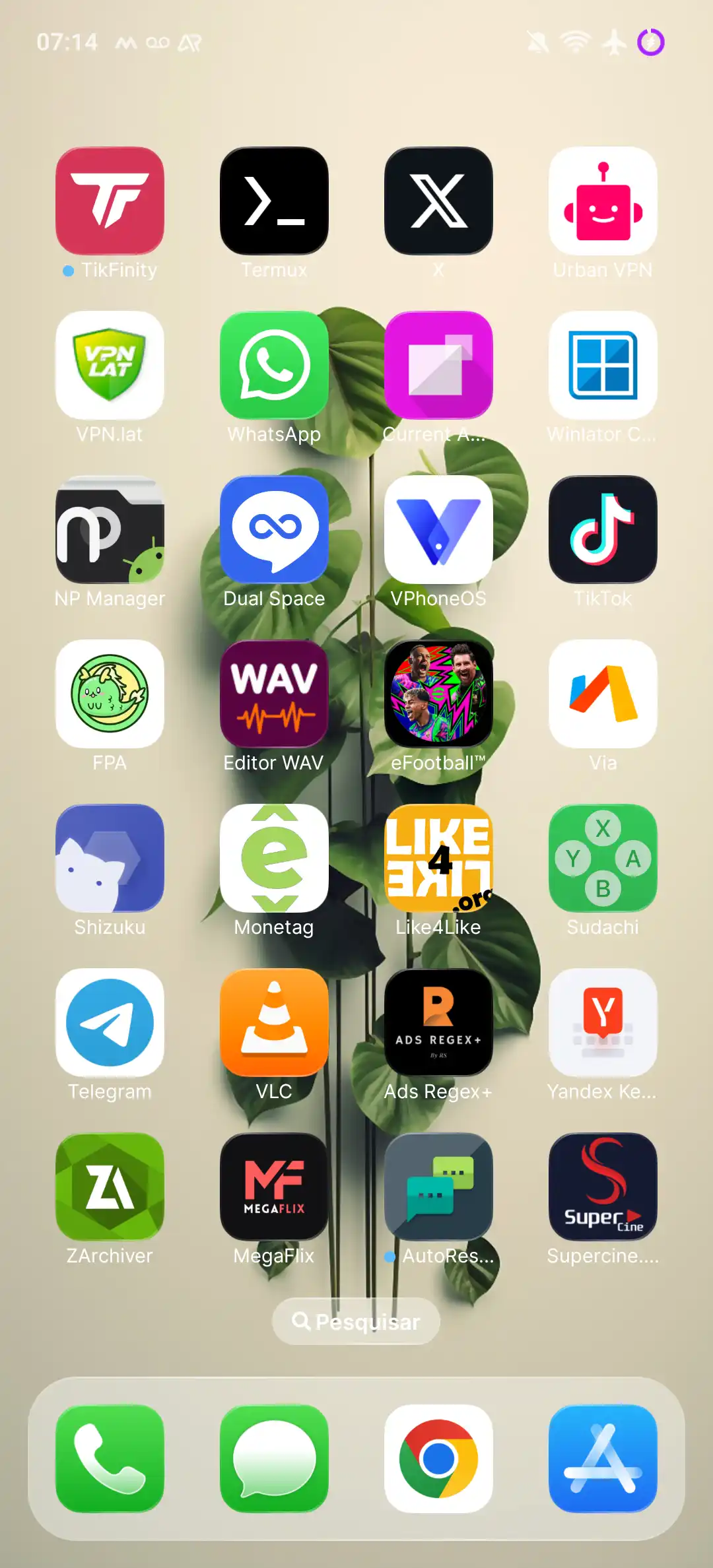Open Via browser
This screenshot has height=1568, width=713.
(603, 694)
